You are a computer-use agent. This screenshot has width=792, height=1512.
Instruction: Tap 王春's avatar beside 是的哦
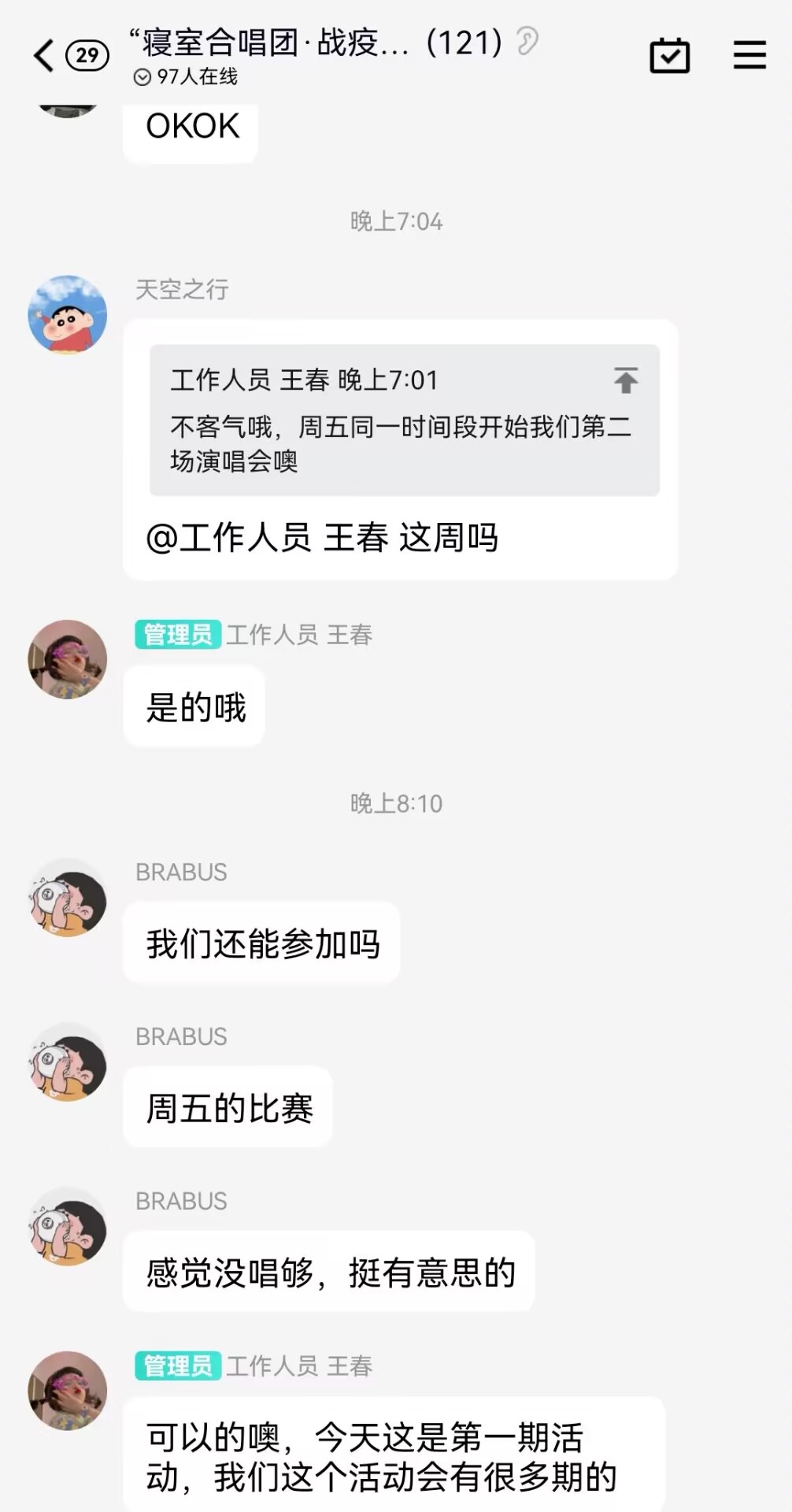pos(68,659)
